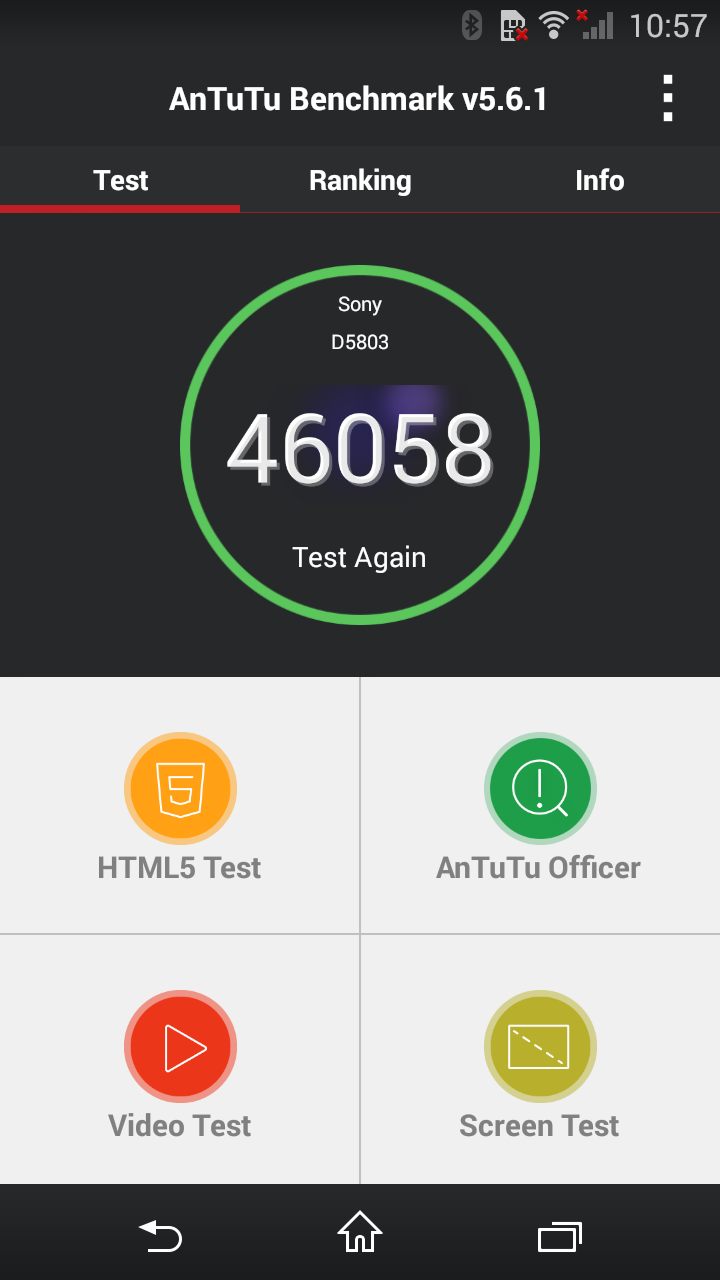Open the overflow menu

(x=667, y=99)
